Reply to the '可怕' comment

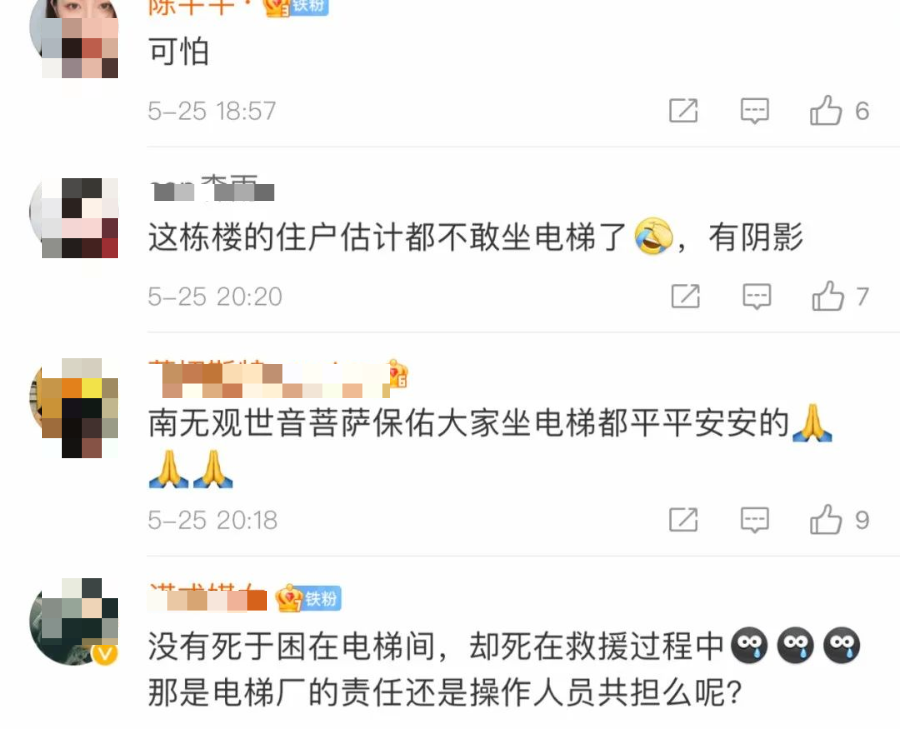(755, 111)
